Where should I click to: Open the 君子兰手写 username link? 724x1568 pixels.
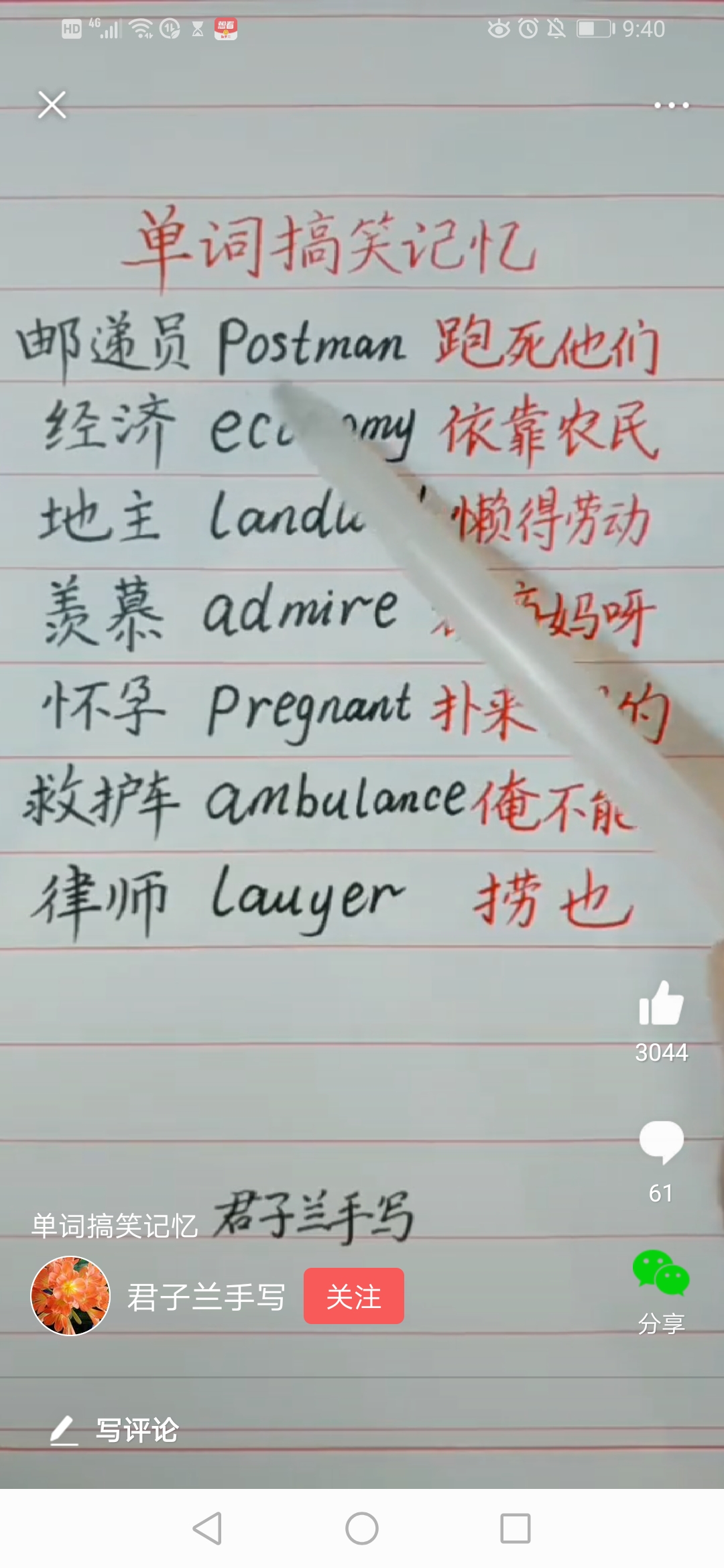coord(206,1297)
